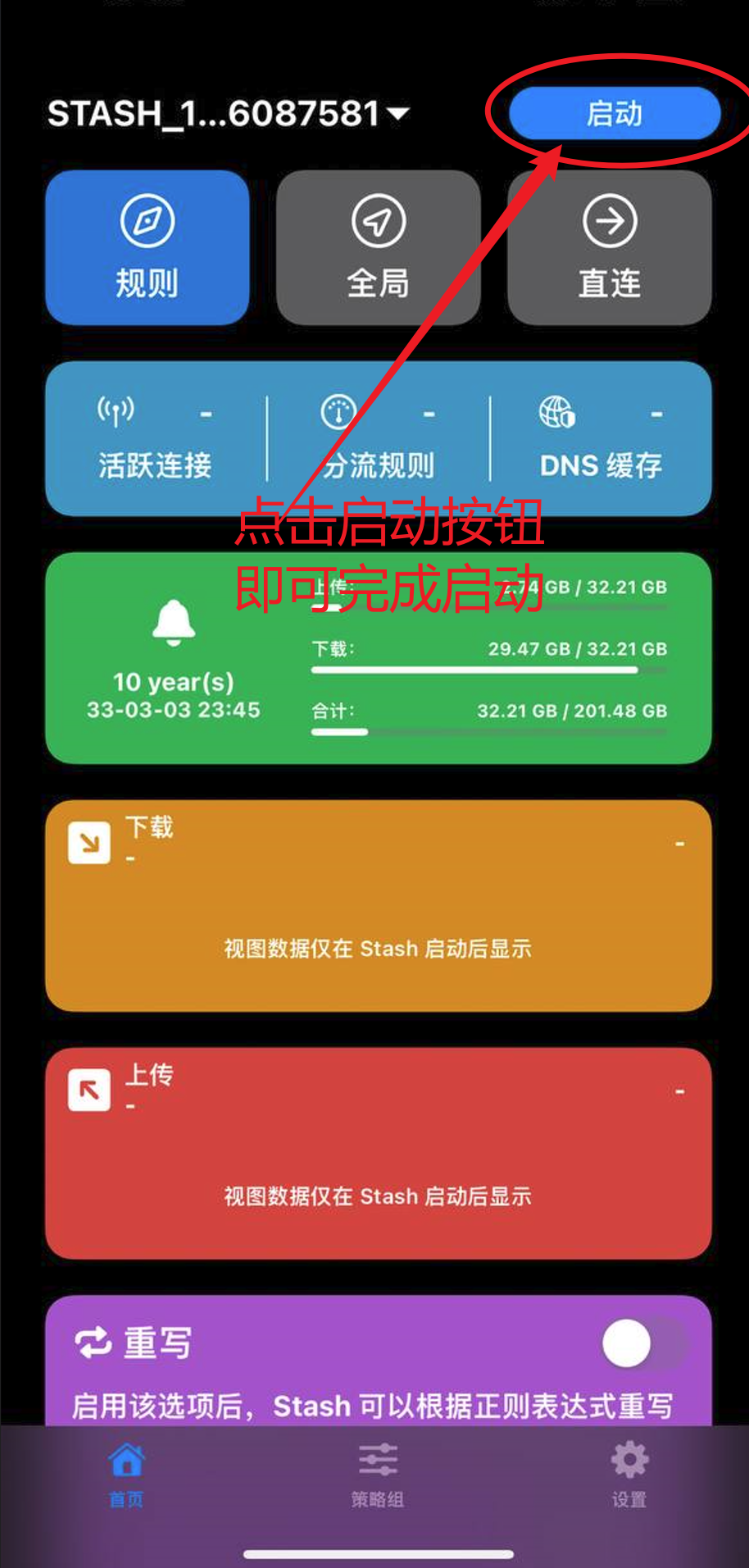The width and height of the screenshot is (749, 1568).
Task: Tap the rewrite loop icon beside 重写
Action: 92,1342
